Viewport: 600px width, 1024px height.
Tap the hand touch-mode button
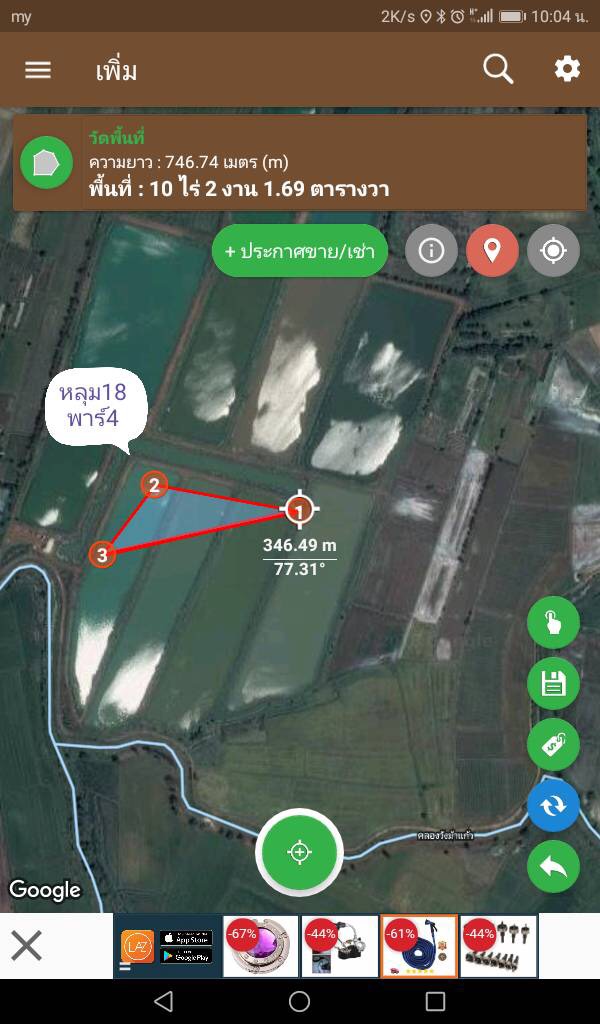coord(553,624)
